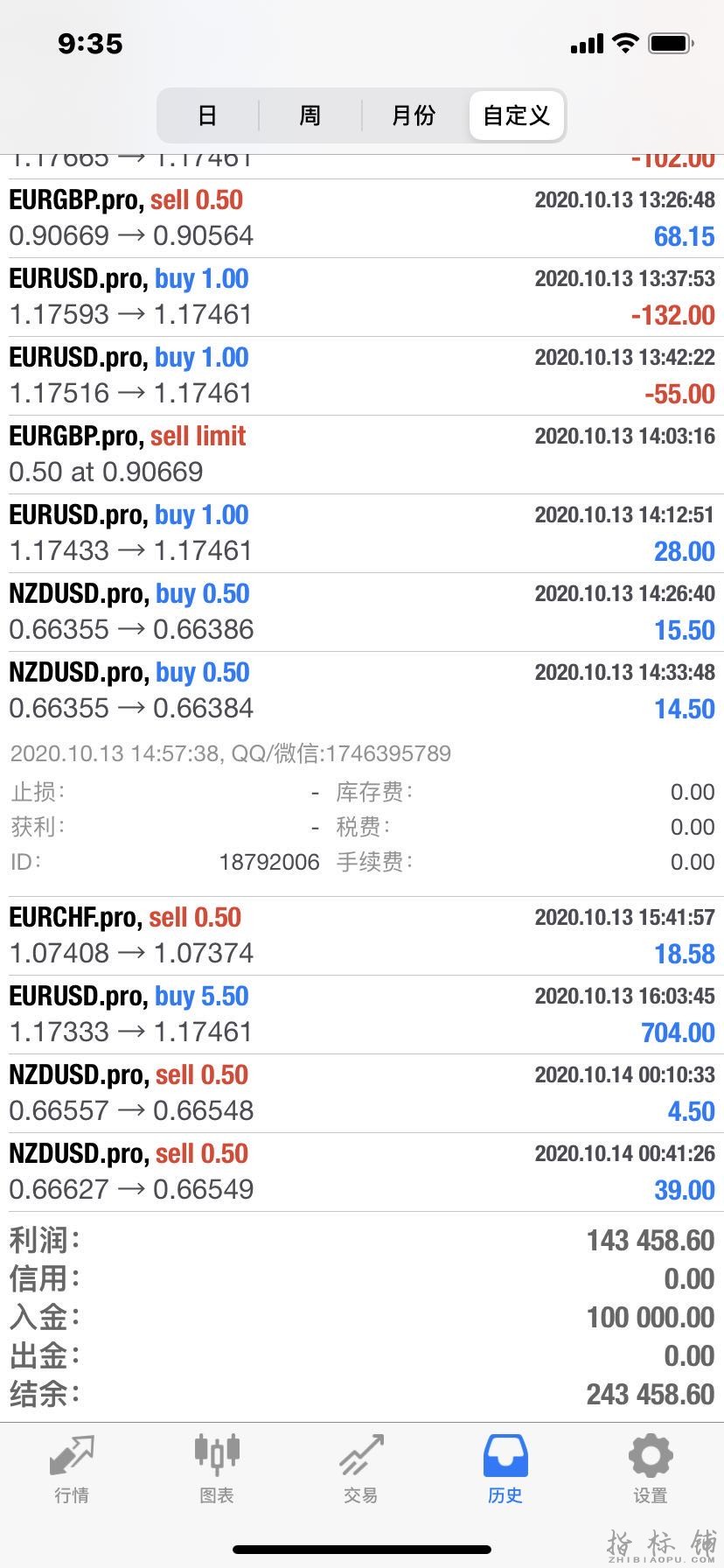724x1568 pixels.
Task: Select the 周 (week) period
Action: tap(310, 115)
